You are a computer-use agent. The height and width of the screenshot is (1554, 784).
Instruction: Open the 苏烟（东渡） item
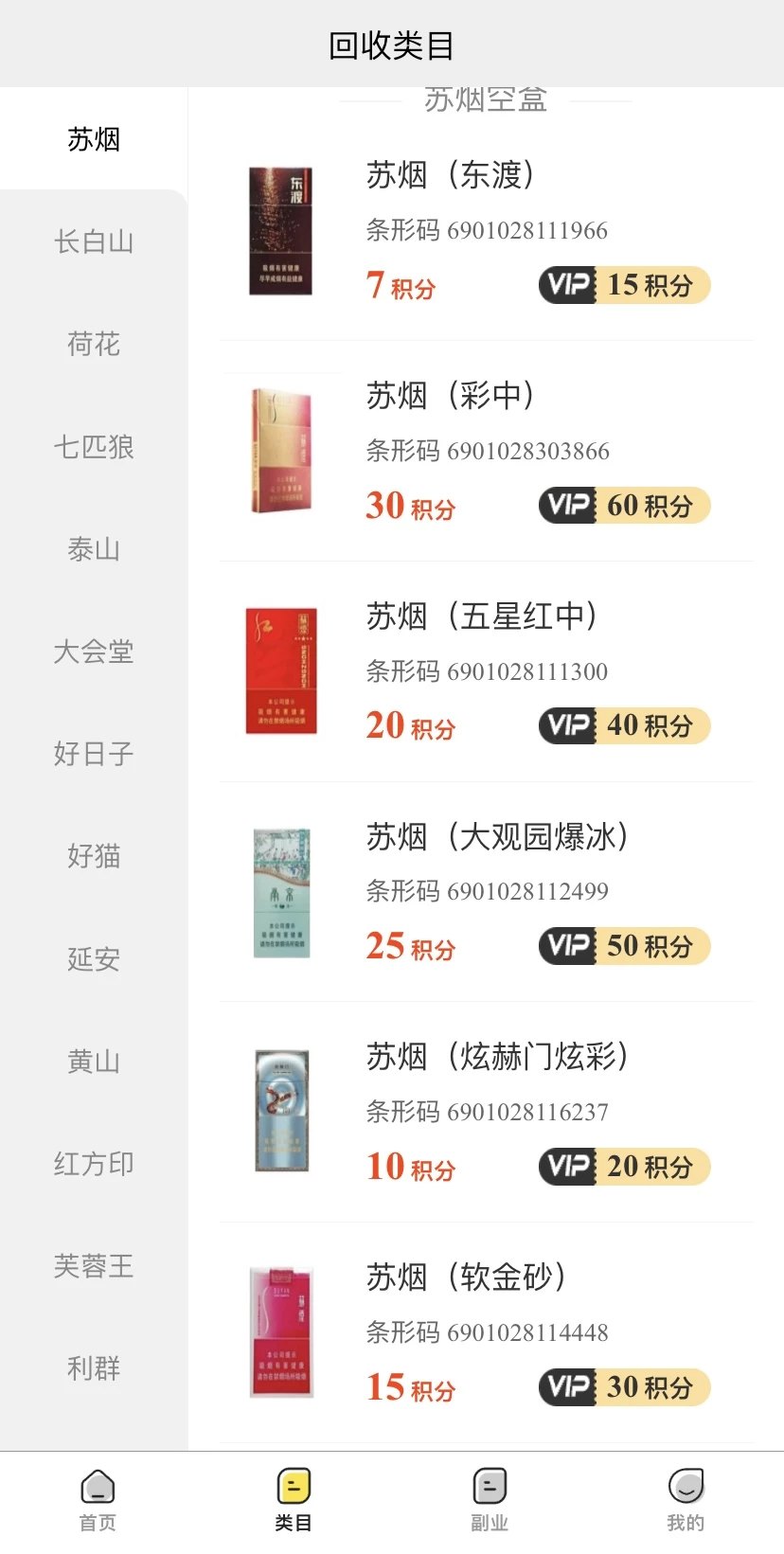click(x=486, y=231)
